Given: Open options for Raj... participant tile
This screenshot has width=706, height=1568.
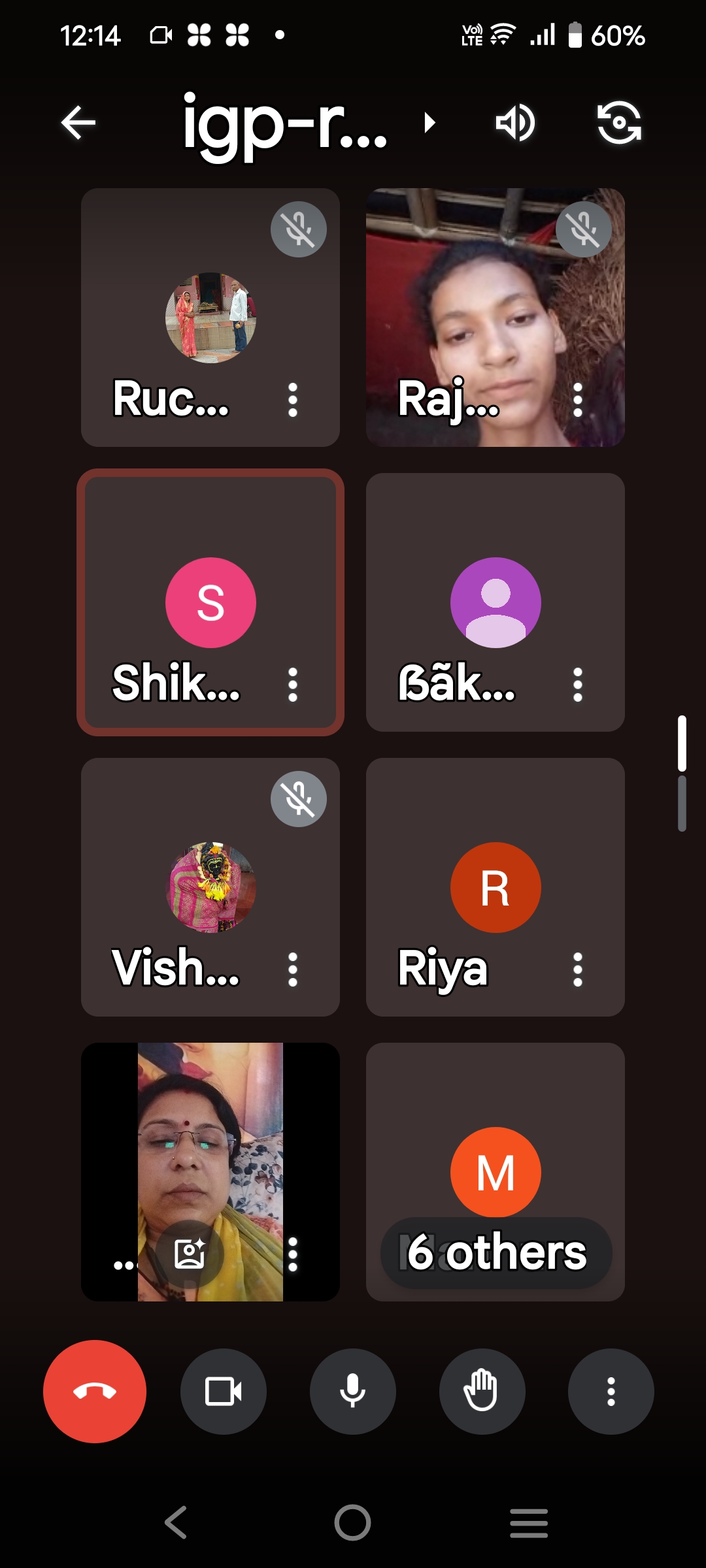Looking at the screenshot, I should pyautogui.click(x=578, y=400).
